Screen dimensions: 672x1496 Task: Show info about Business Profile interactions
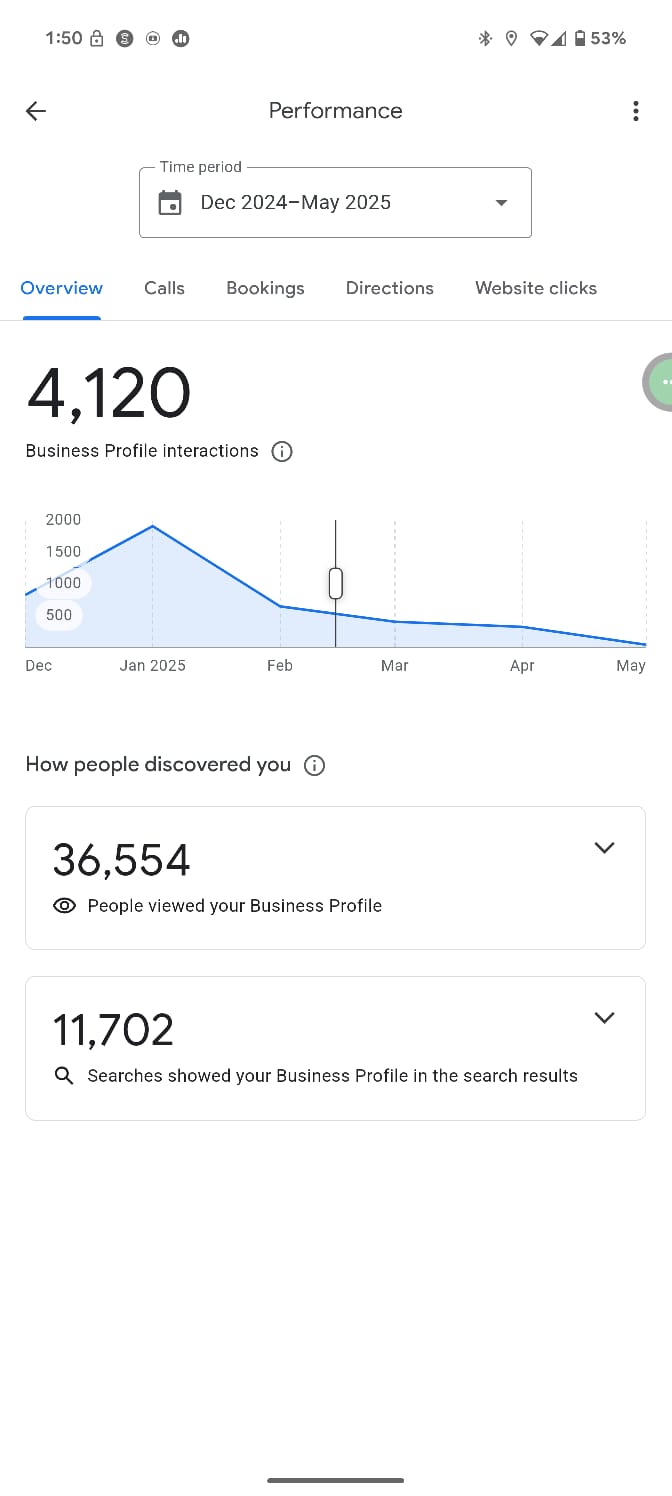(282, 451)
